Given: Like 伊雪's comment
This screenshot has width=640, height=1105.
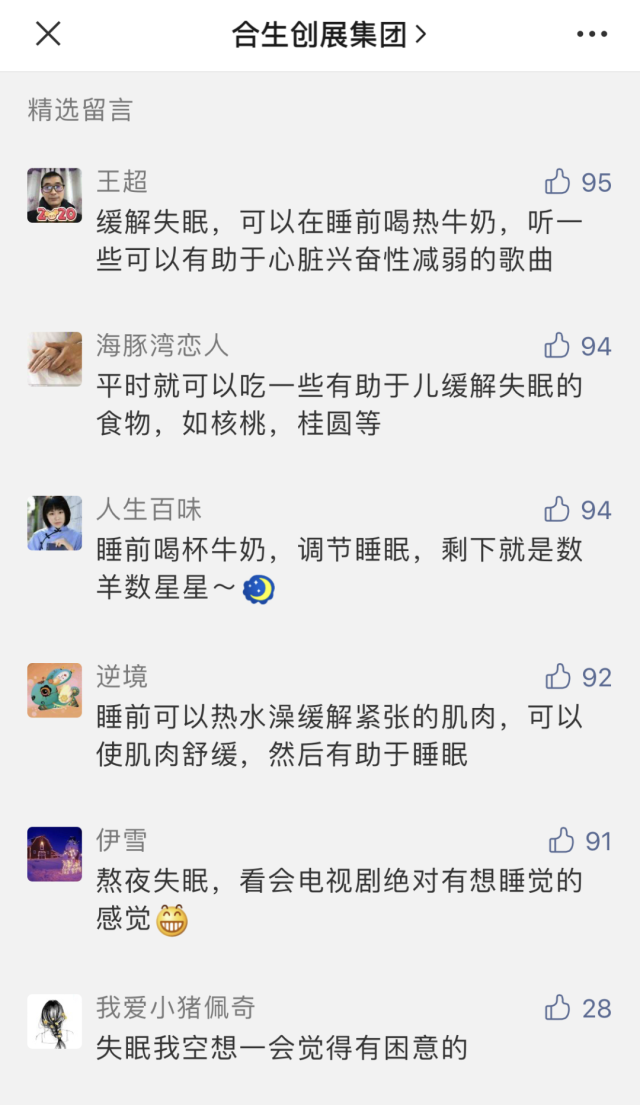Looking at the screenshot, I should (x=562, y=841).
